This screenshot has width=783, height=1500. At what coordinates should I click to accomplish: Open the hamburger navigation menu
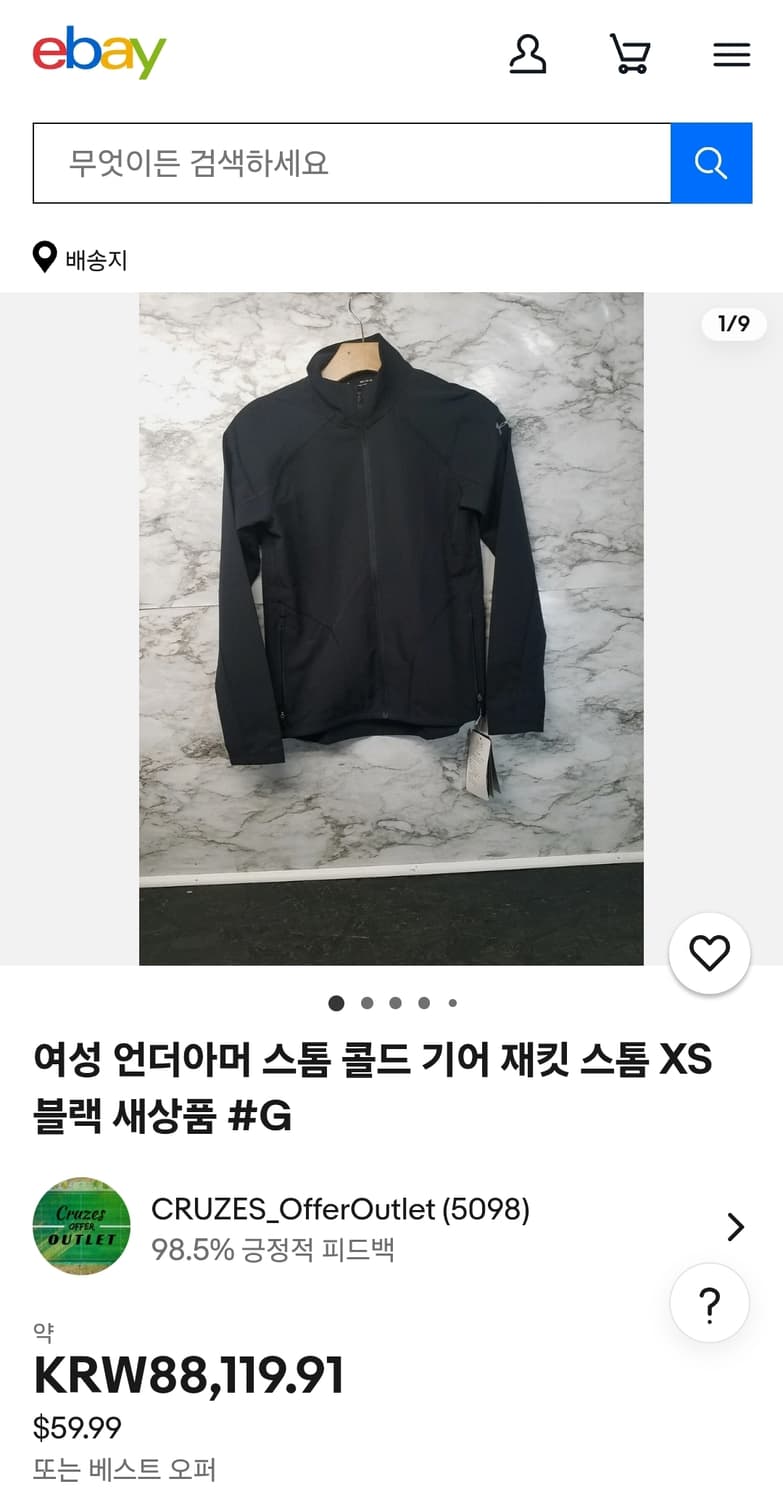731,55
